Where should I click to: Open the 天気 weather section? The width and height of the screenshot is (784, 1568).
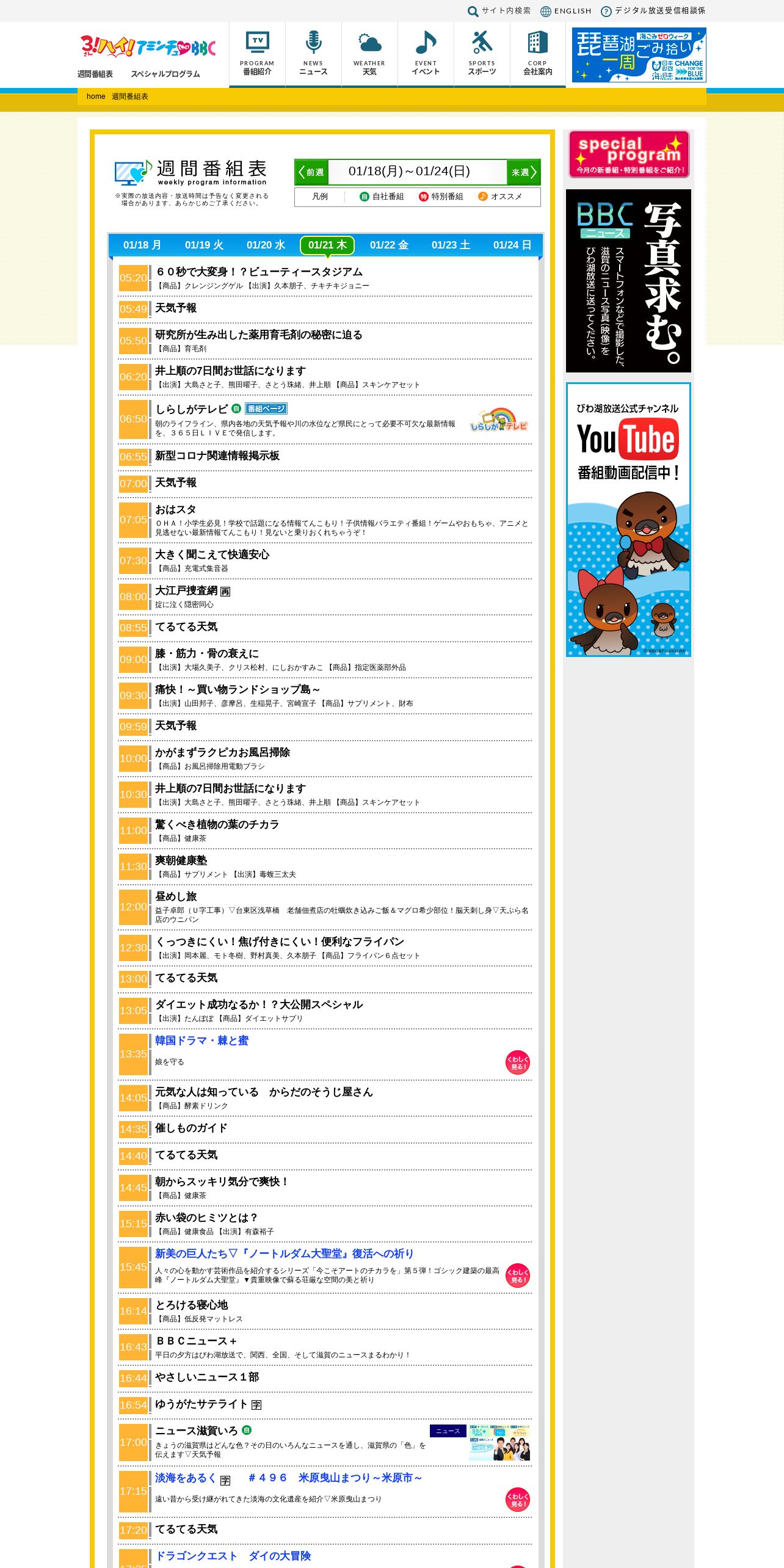369,54
